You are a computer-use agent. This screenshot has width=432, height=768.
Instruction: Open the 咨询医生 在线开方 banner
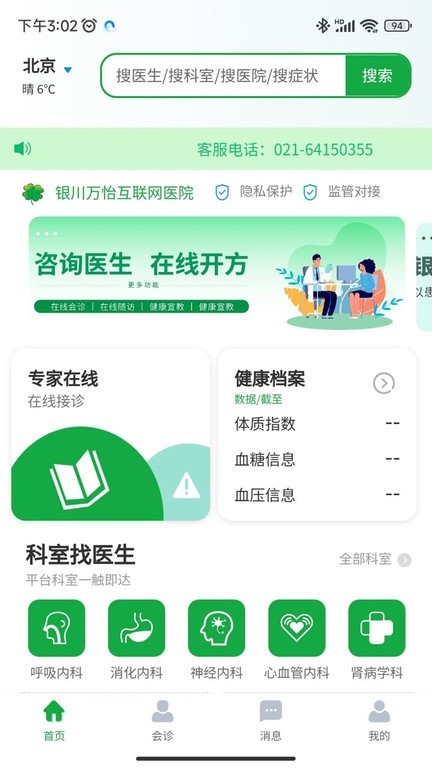[217, 274]
